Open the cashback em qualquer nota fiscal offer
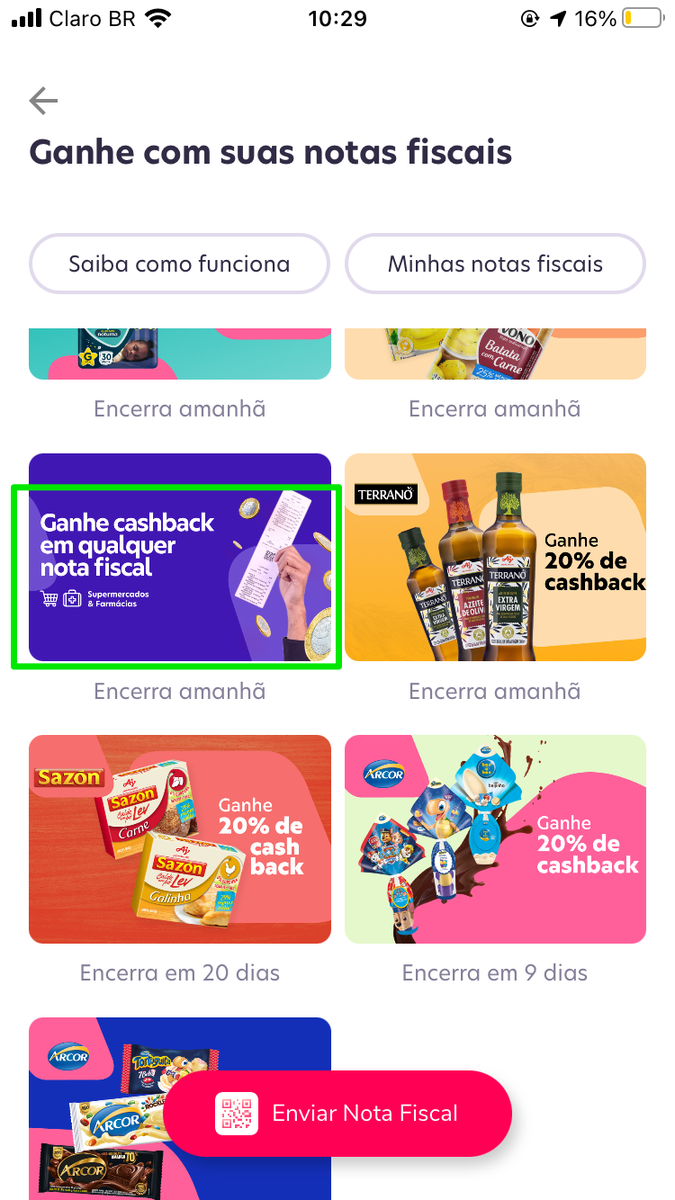Image resolution: width=675 pixels, height=1200 pixels. [179, 557]
